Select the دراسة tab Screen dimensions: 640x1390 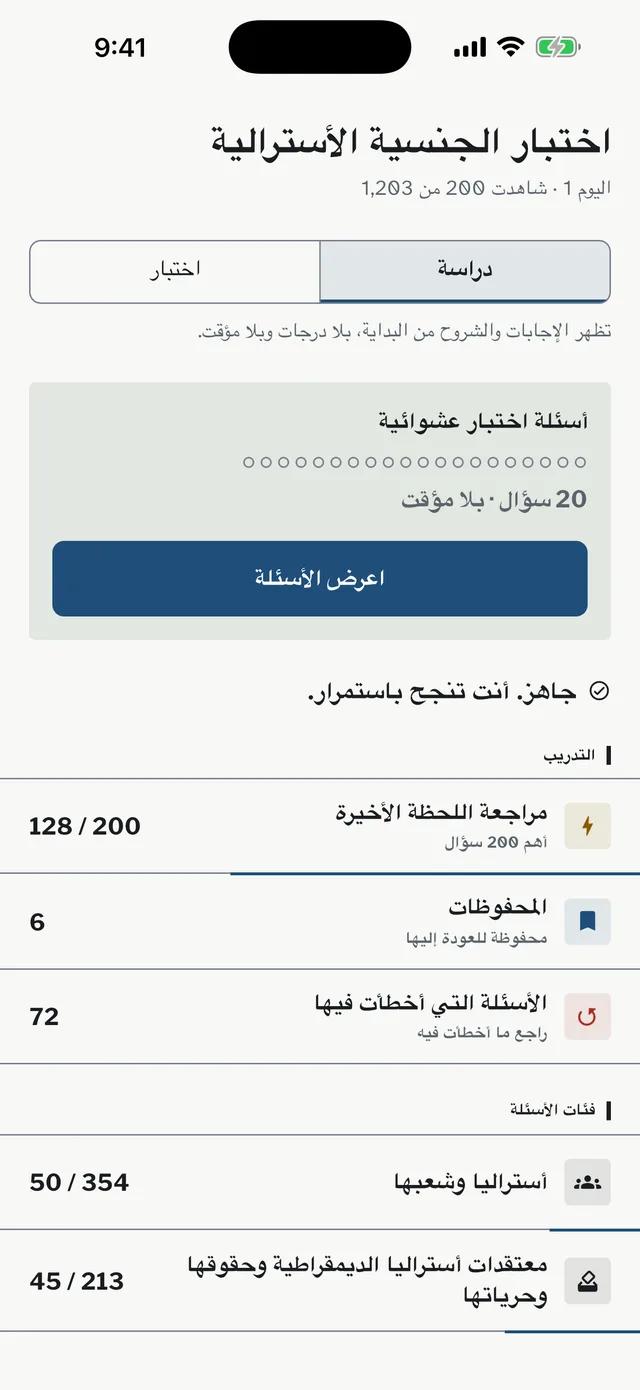465,271
